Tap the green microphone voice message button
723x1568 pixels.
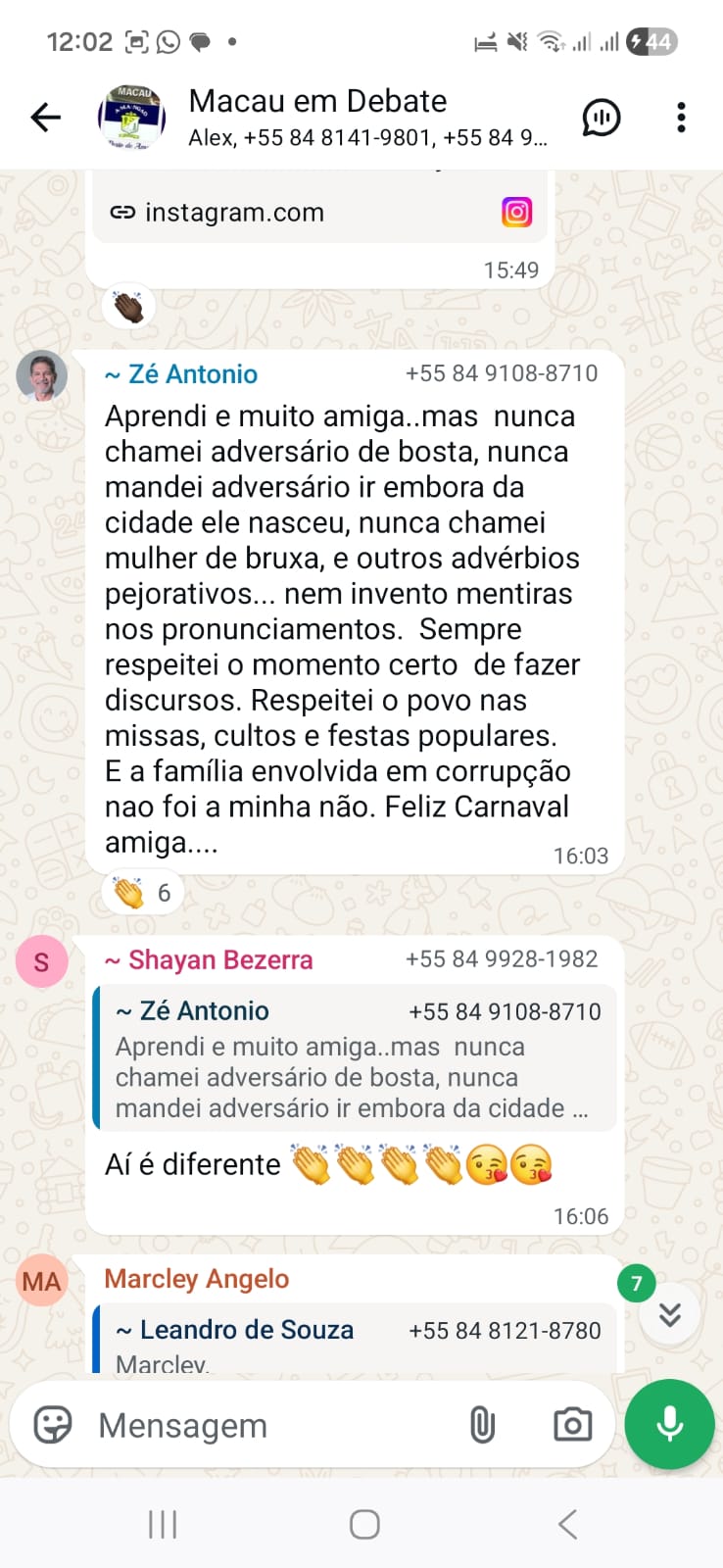point(670,1424)
